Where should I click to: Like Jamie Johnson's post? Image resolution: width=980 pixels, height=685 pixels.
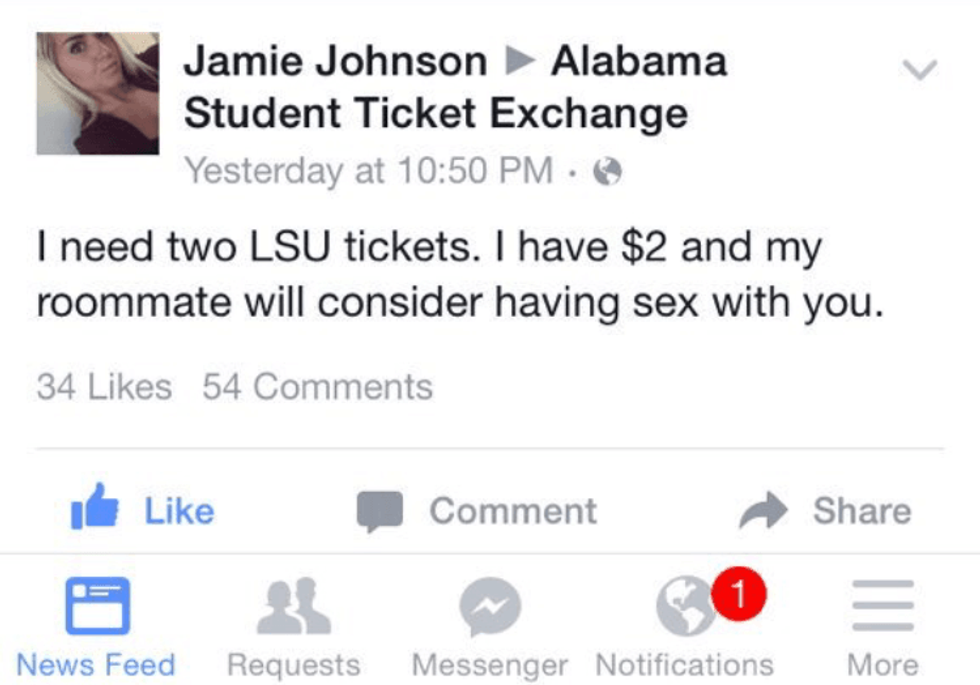click(142, 510)
